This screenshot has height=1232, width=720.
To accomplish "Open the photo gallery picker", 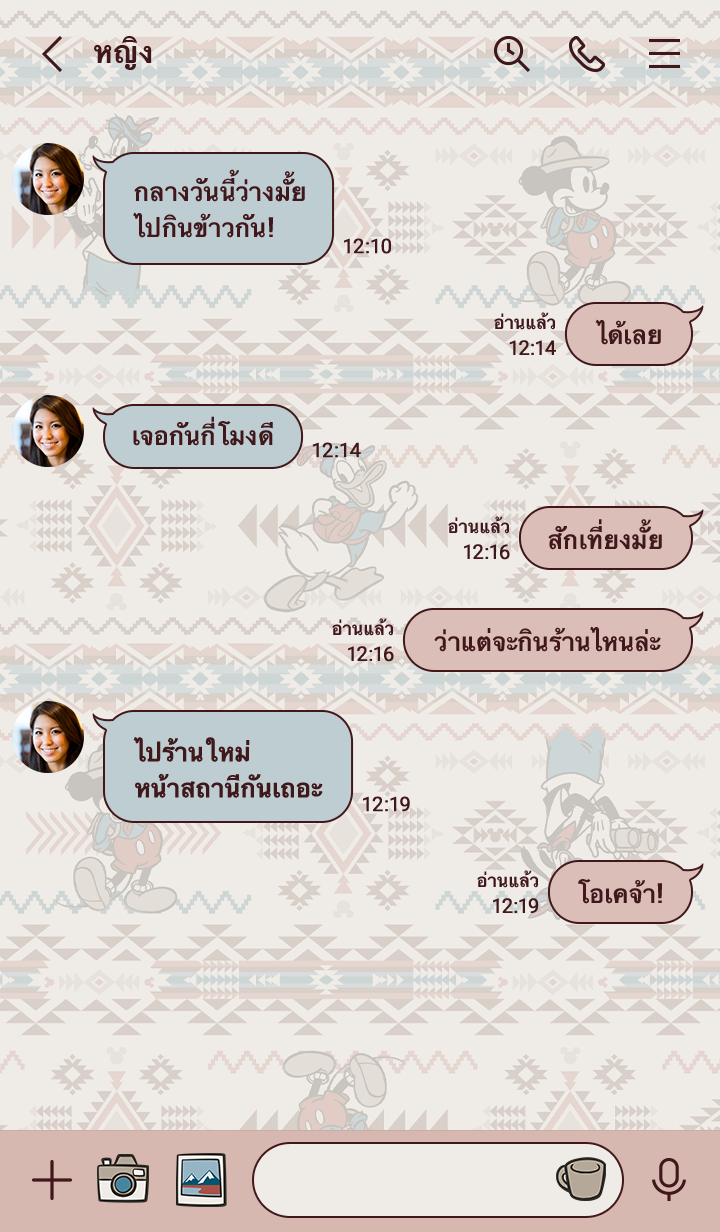I will tap(201, 1180).
